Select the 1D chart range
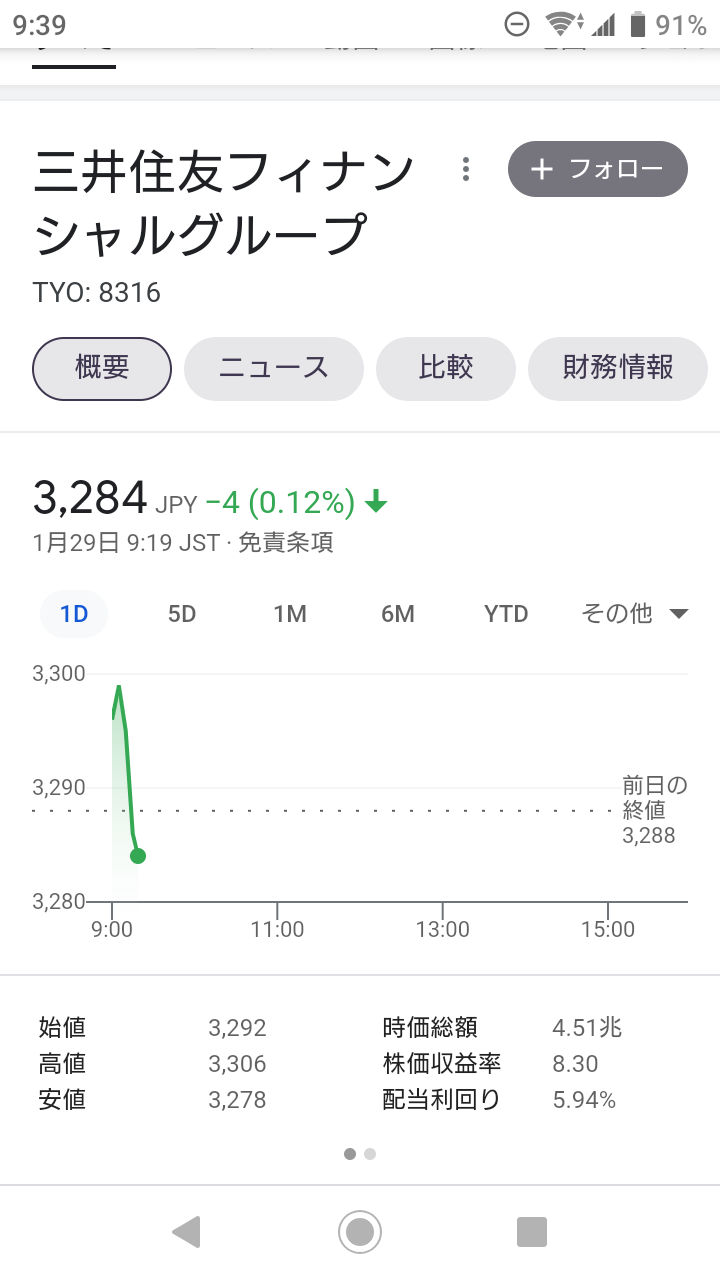This screenshot has height=1280, width=720. (x=74, y=614)
